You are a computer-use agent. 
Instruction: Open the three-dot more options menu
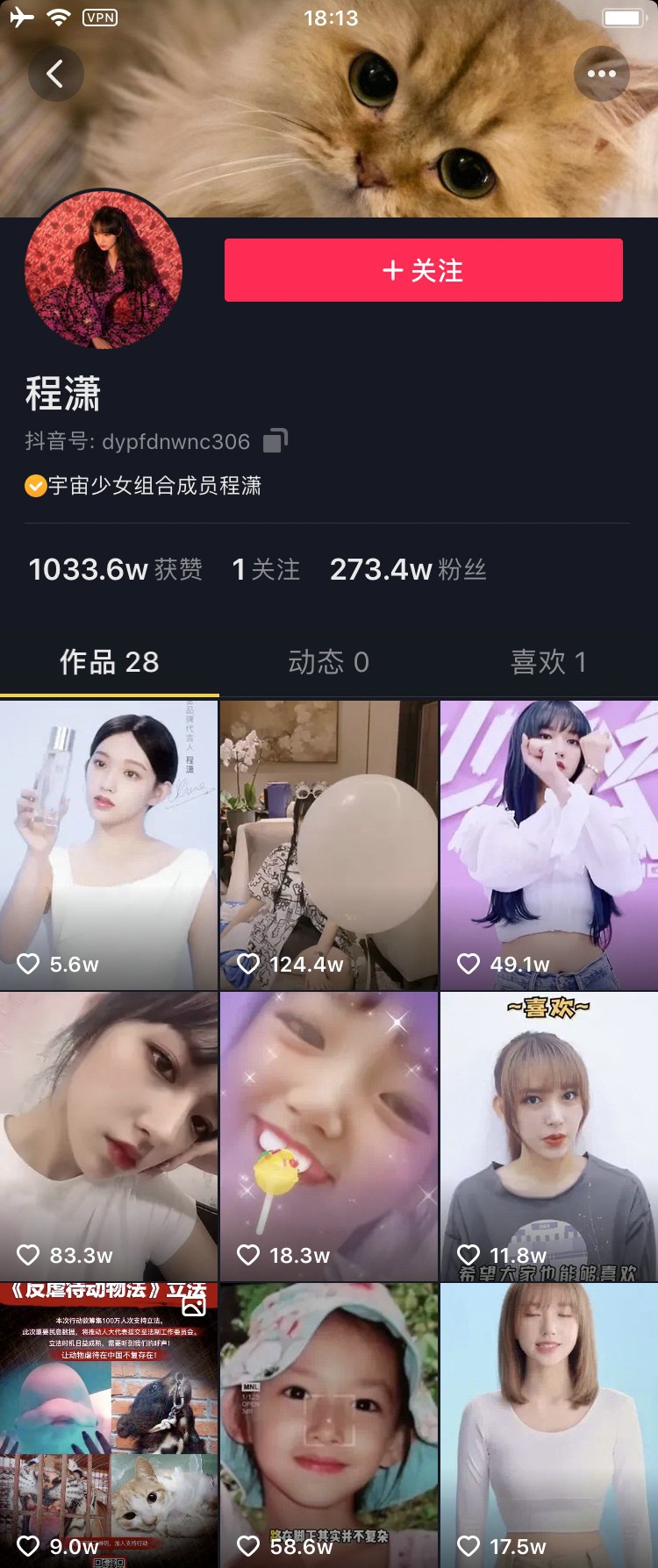[601, 74]
